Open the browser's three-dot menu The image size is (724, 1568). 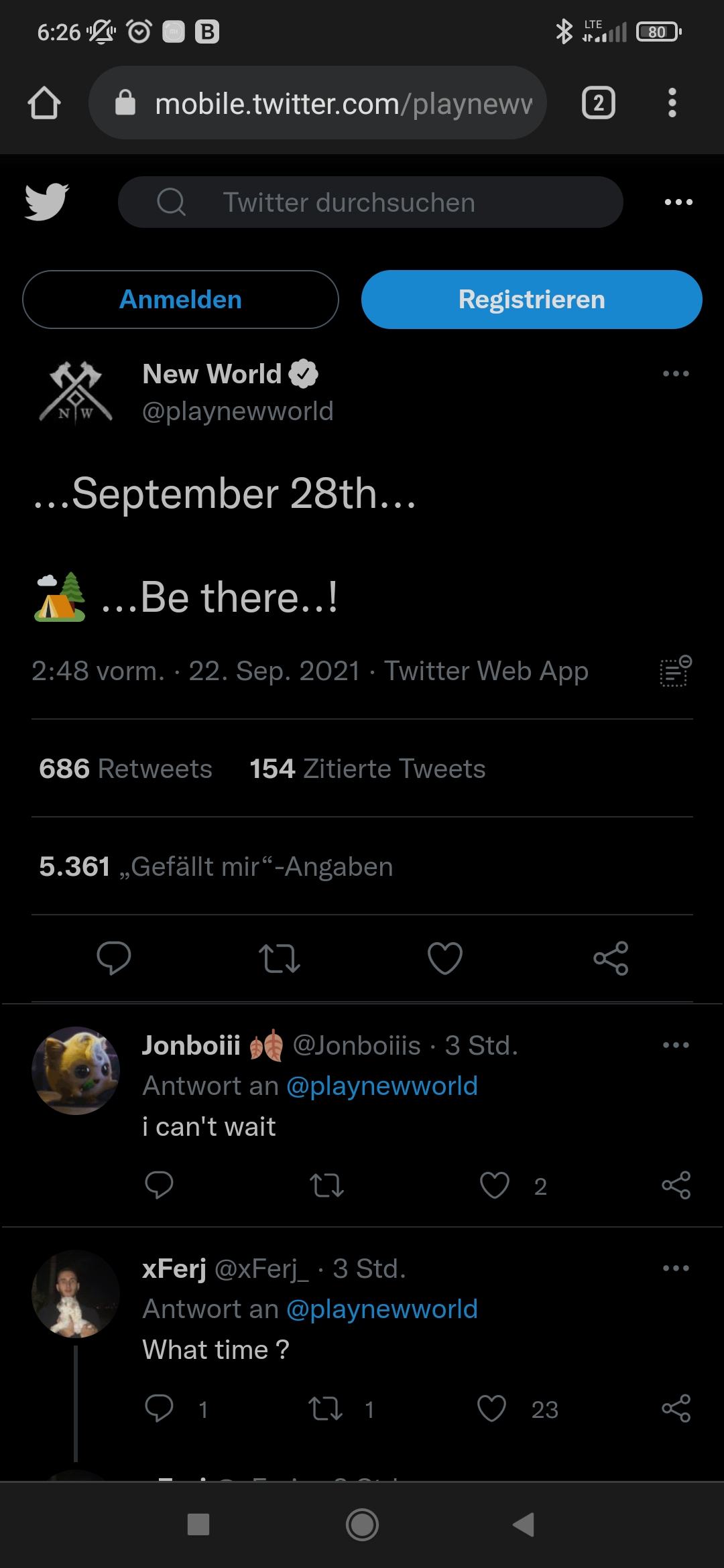point(672,104)
